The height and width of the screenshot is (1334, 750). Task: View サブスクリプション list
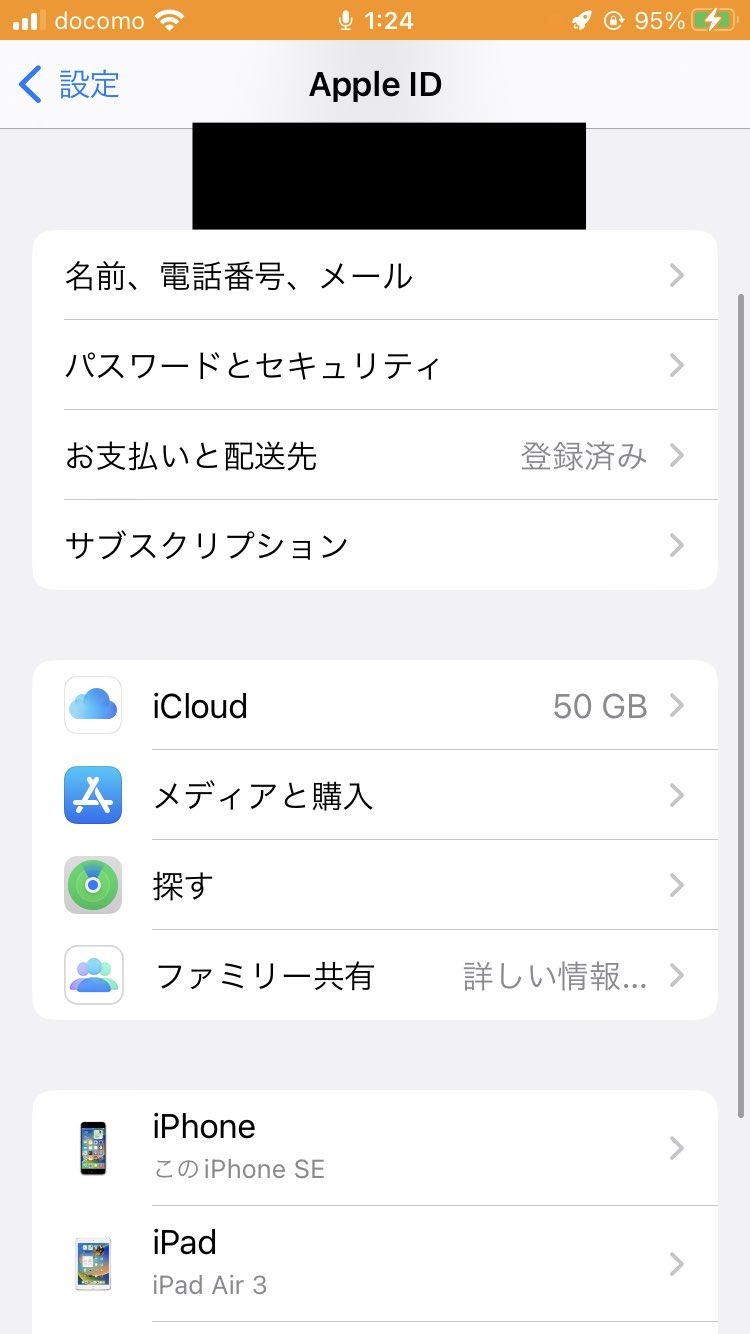tap(375, 545)
